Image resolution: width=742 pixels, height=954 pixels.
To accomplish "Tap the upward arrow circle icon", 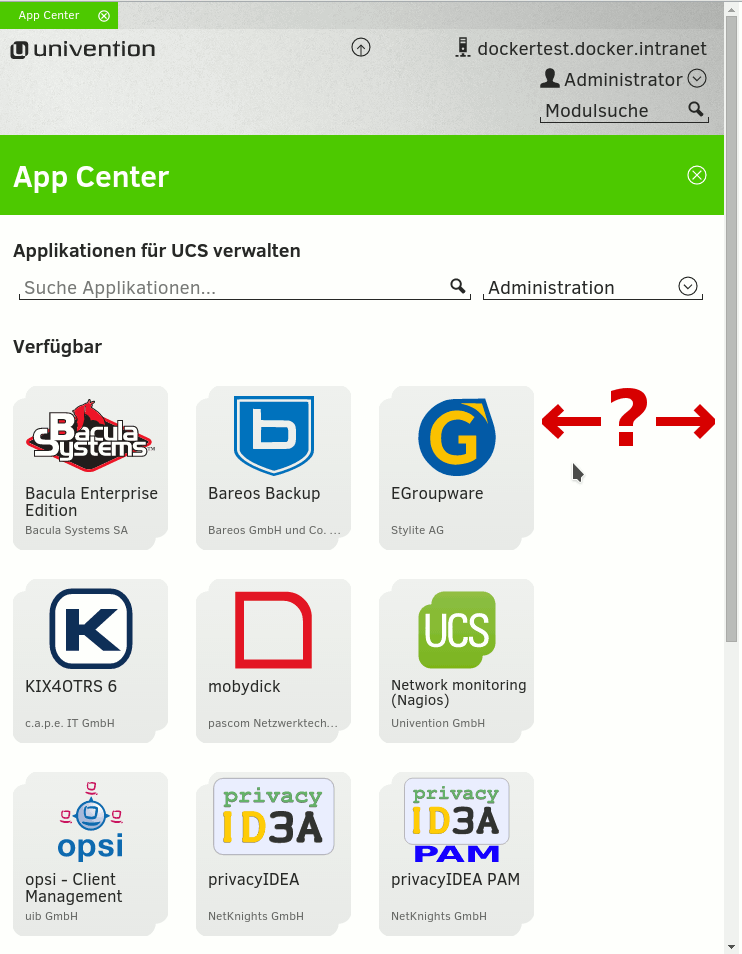I will click(x=361, y=47).
